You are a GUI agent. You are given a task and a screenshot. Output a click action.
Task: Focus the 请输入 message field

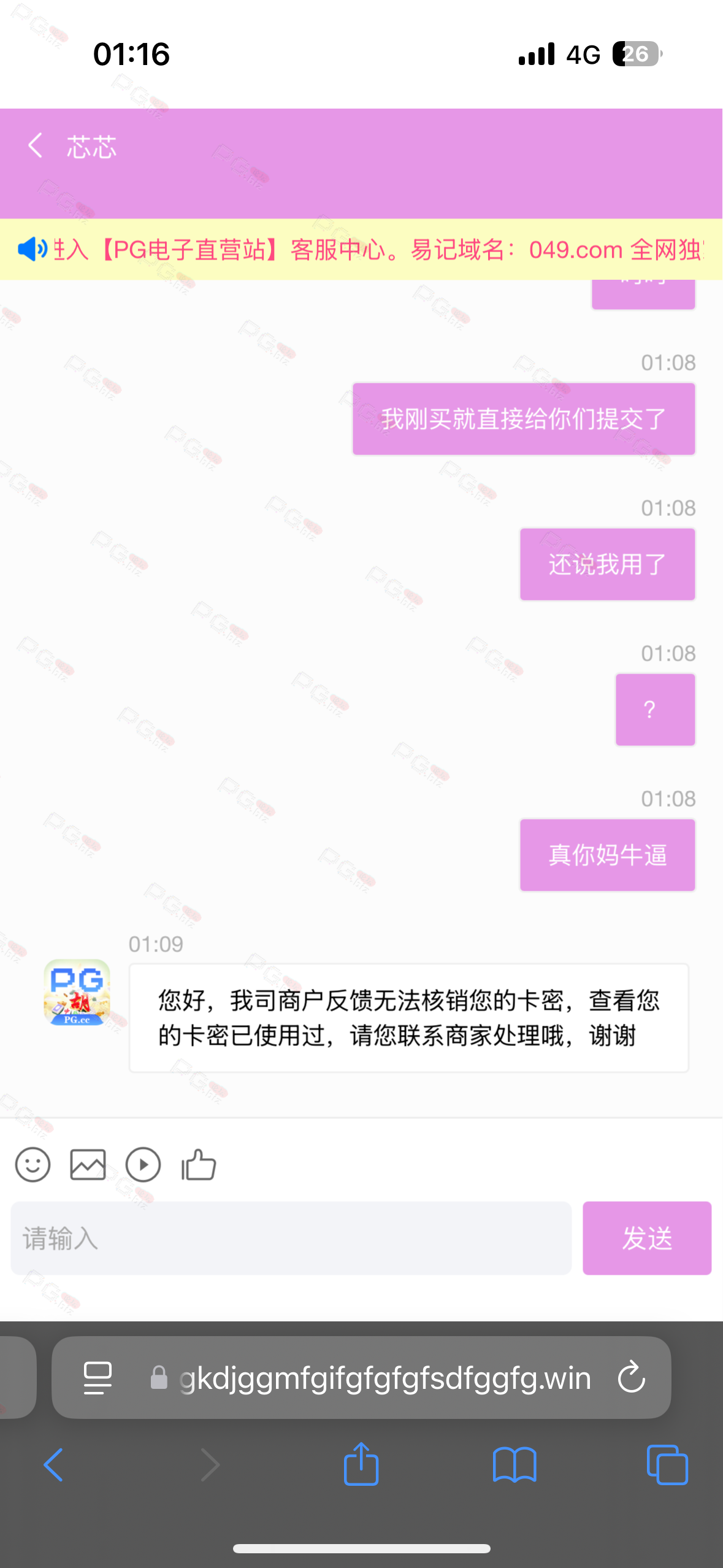pos(291,1238)
